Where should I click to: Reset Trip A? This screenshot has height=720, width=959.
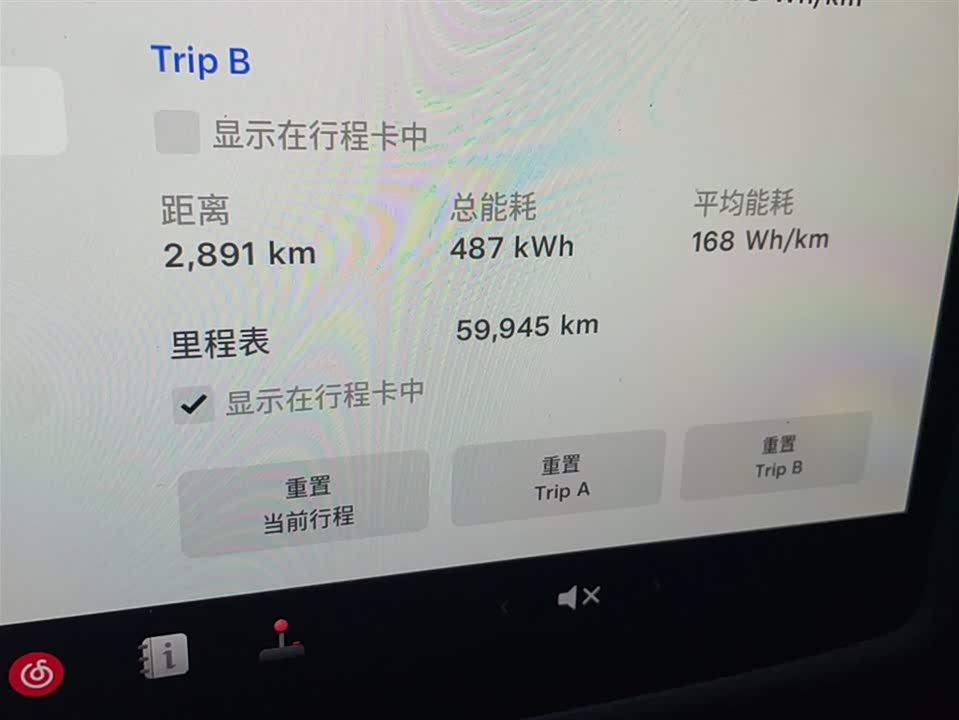(559, 478)
